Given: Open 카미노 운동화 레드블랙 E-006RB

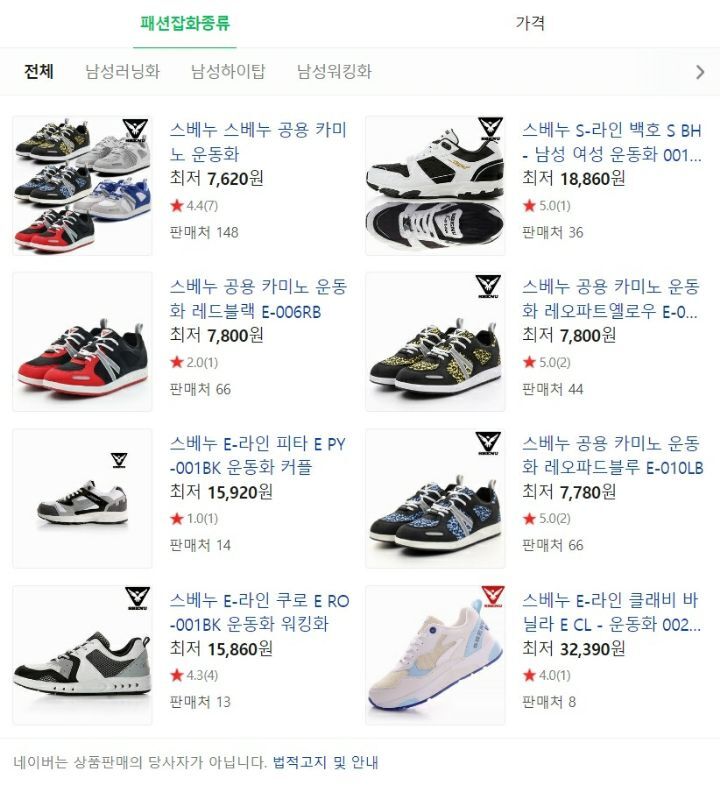Looking at the screenshot, I should click(x=258, y=299).
